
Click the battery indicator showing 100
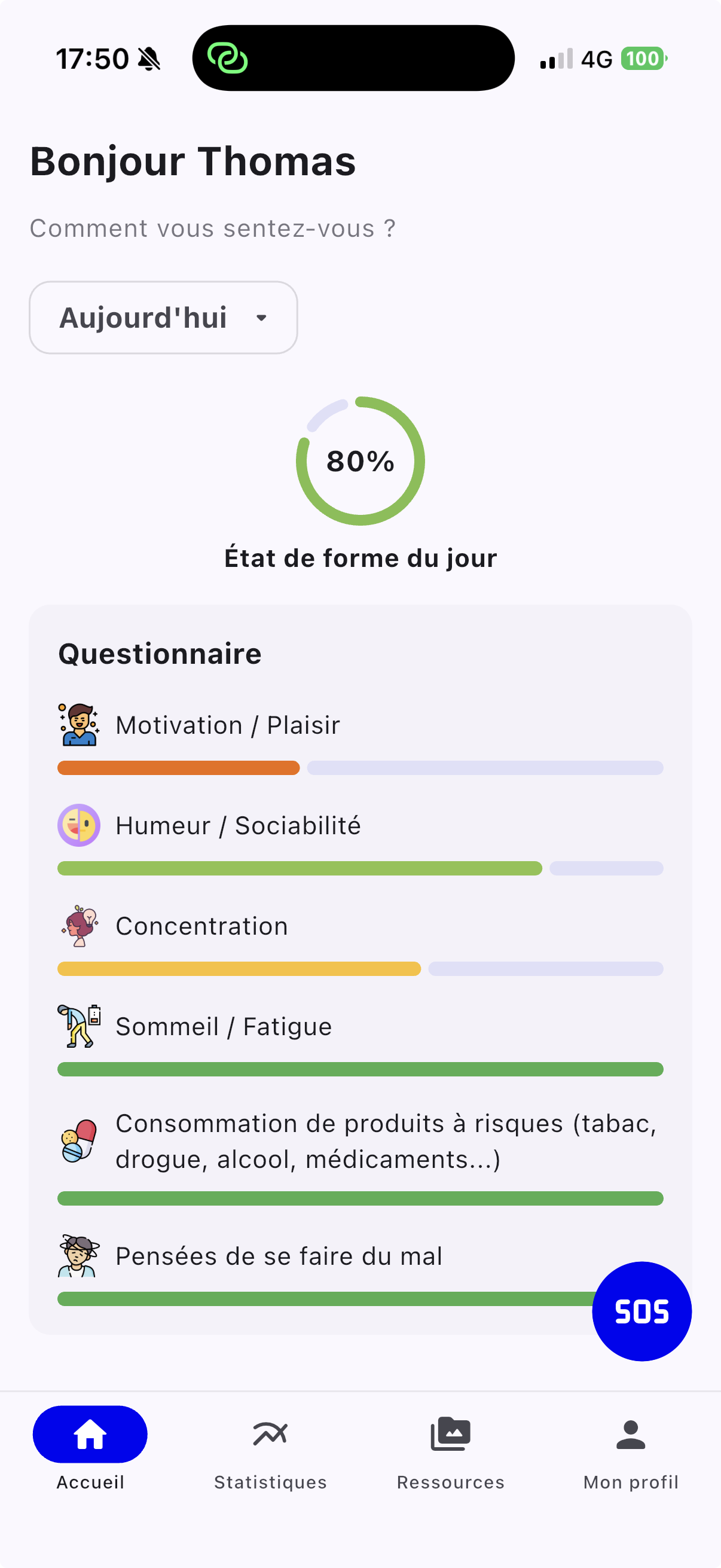pyautogui.click(x=643, y=59)
